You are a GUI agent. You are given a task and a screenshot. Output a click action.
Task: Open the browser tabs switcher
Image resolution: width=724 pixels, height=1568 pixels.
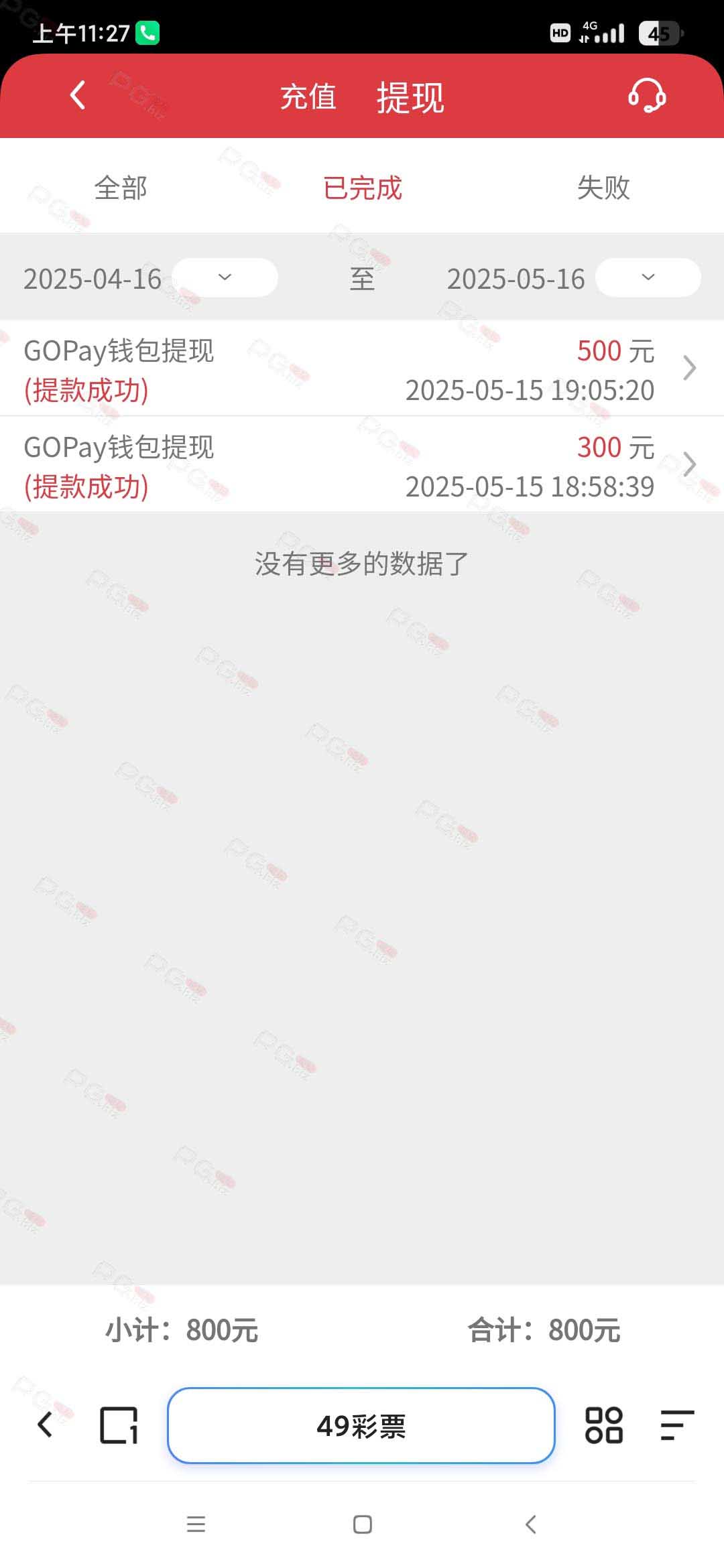pos(119,1425)
